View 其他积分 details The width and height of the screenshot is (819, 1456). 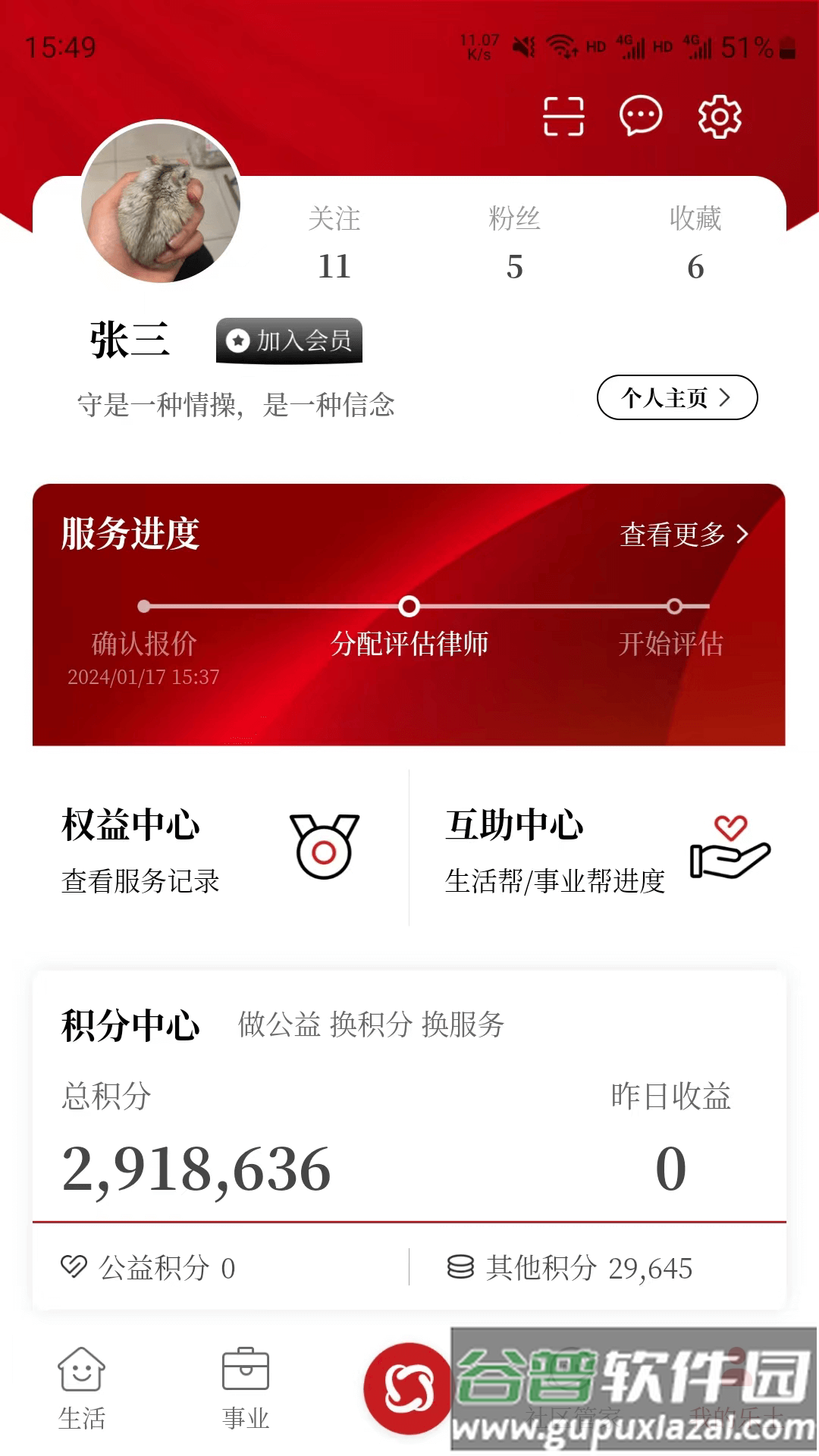pyautogui.click(x=570, y=1268)
